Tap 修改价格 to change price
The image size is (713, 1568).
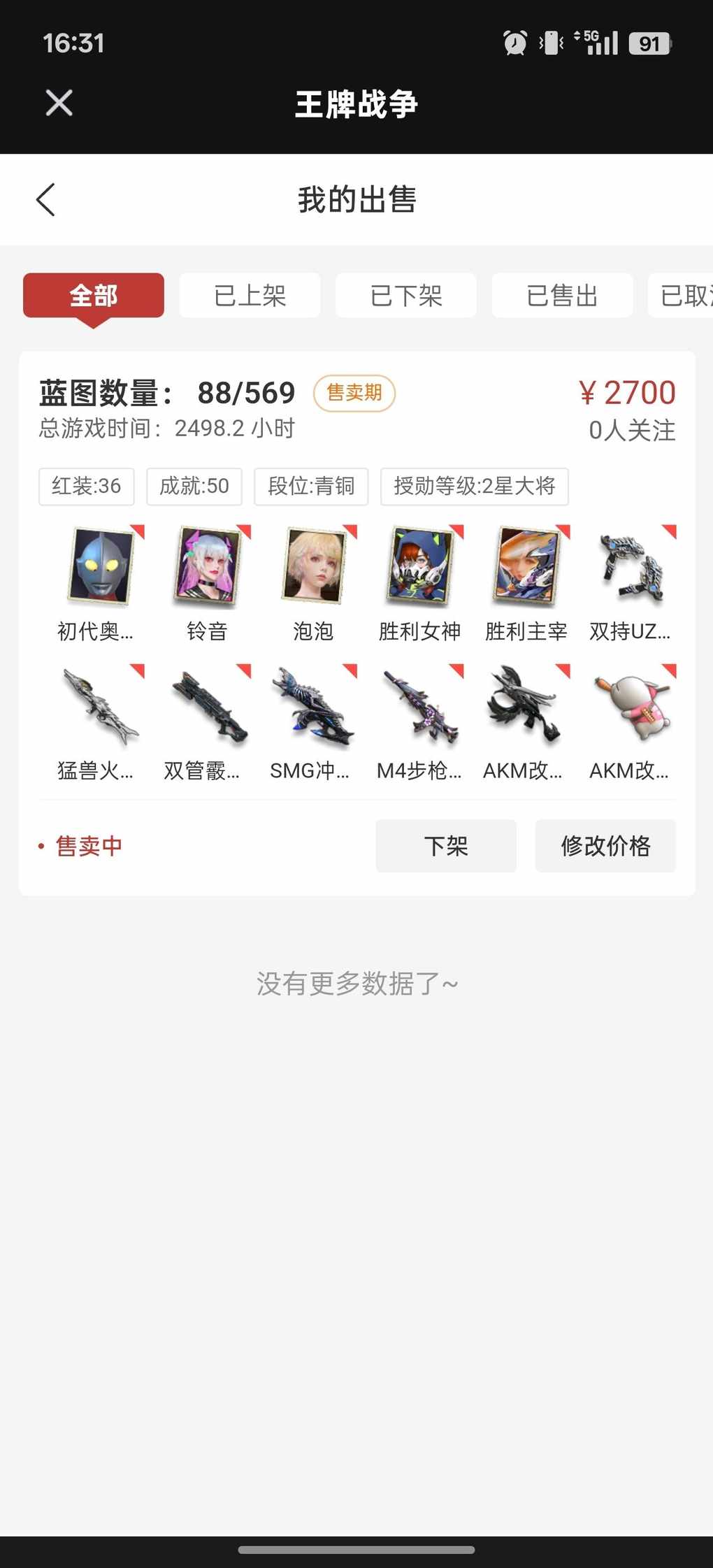coord(605,846)
